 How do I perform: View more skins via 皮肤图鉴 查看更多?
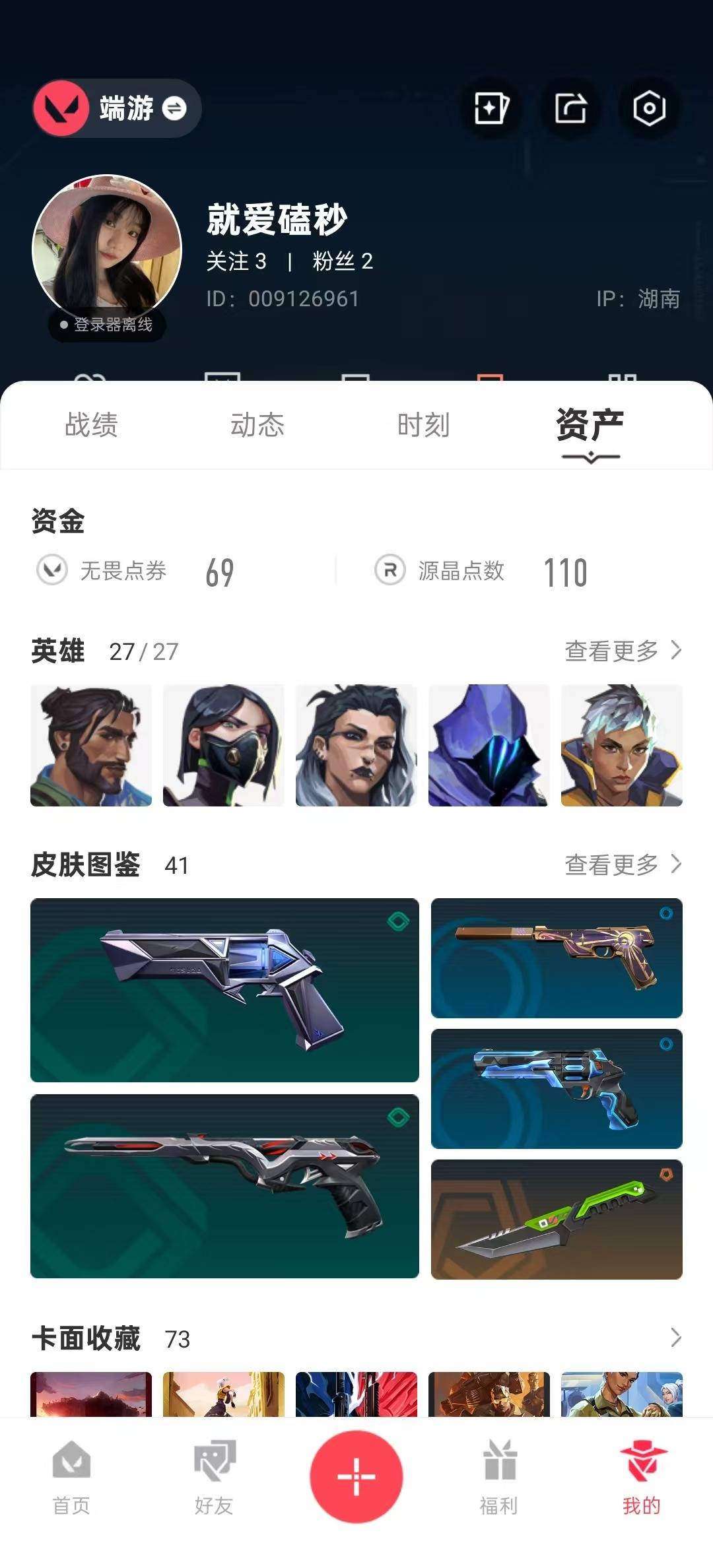[623, 864]
